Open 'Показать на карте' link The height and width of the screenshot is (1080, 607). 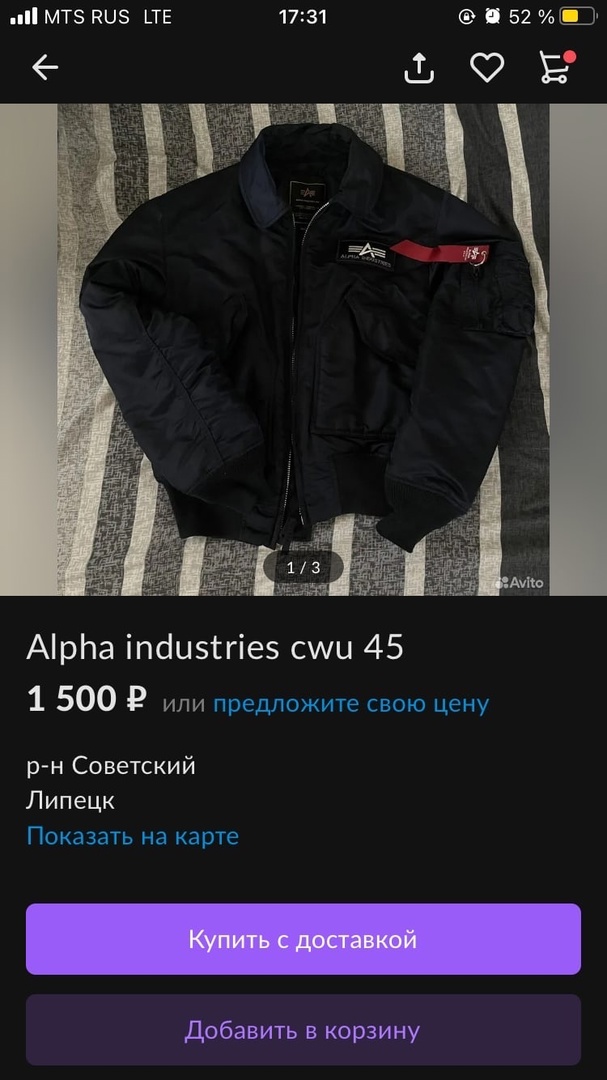[132, 836]
